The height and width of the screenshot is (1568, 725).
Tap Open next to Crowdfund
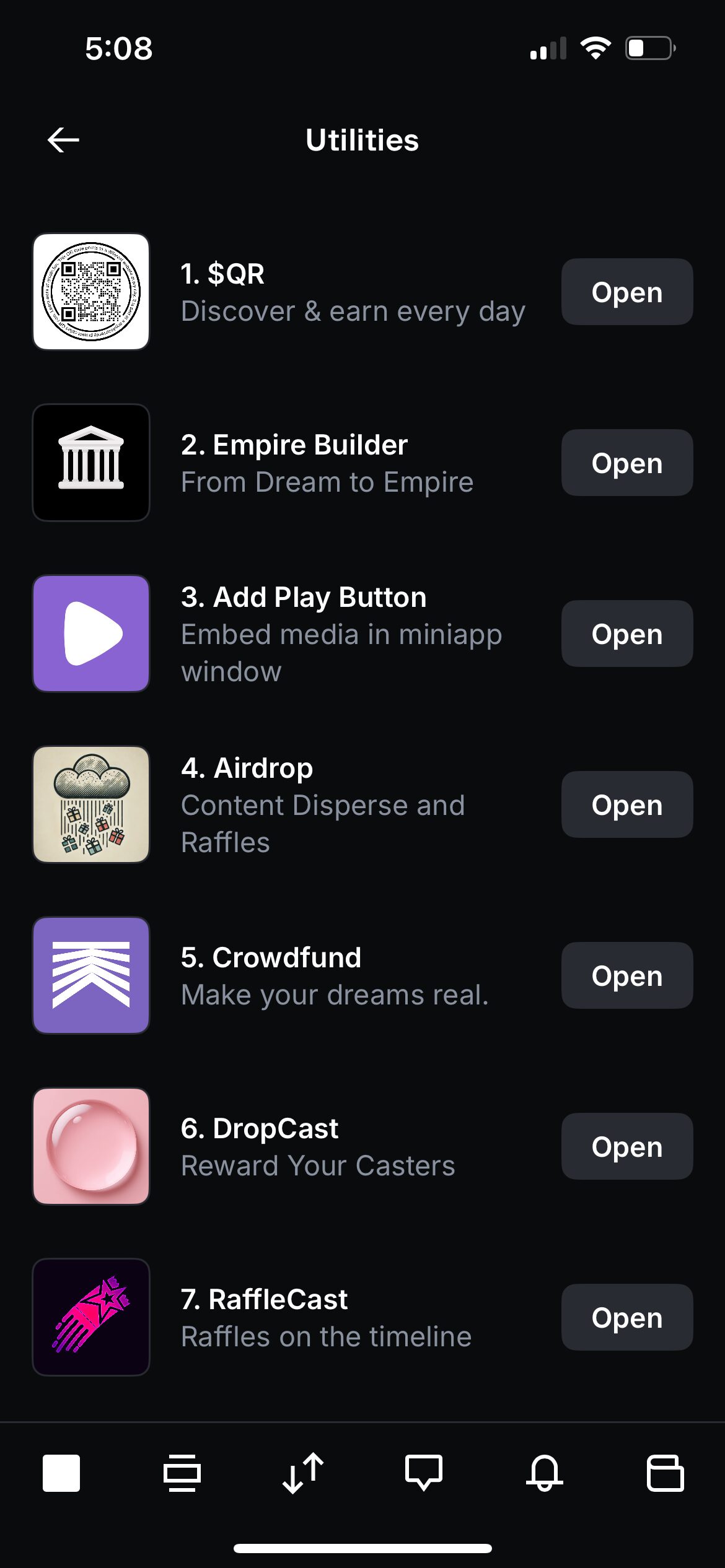(626, 975)
